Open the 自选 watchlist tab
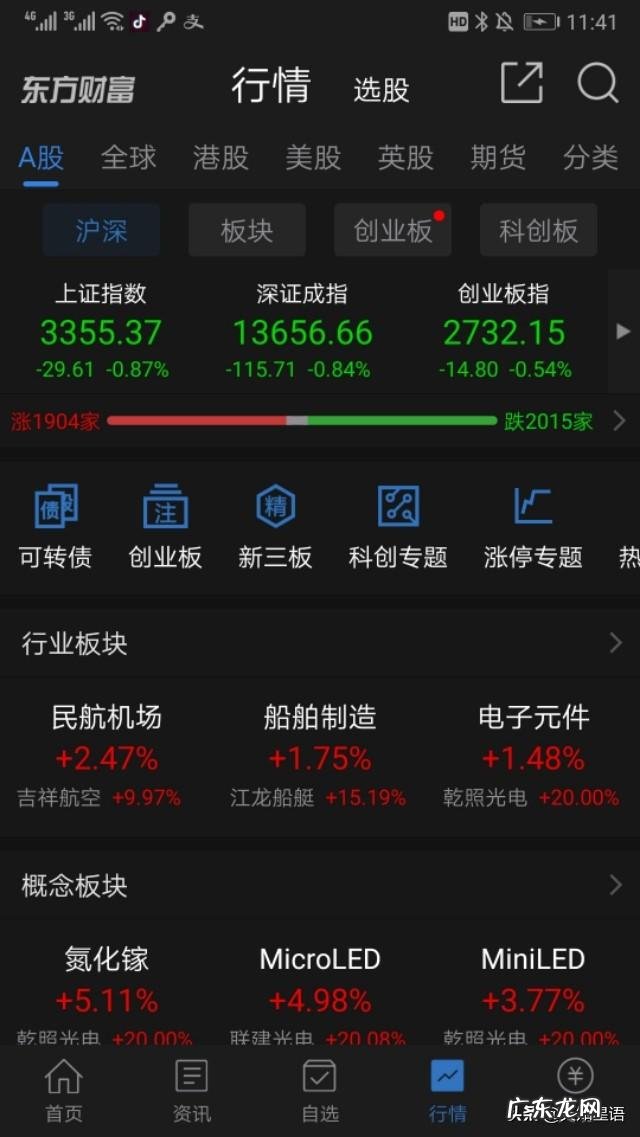640x1137 pixels. (319, 1091)
